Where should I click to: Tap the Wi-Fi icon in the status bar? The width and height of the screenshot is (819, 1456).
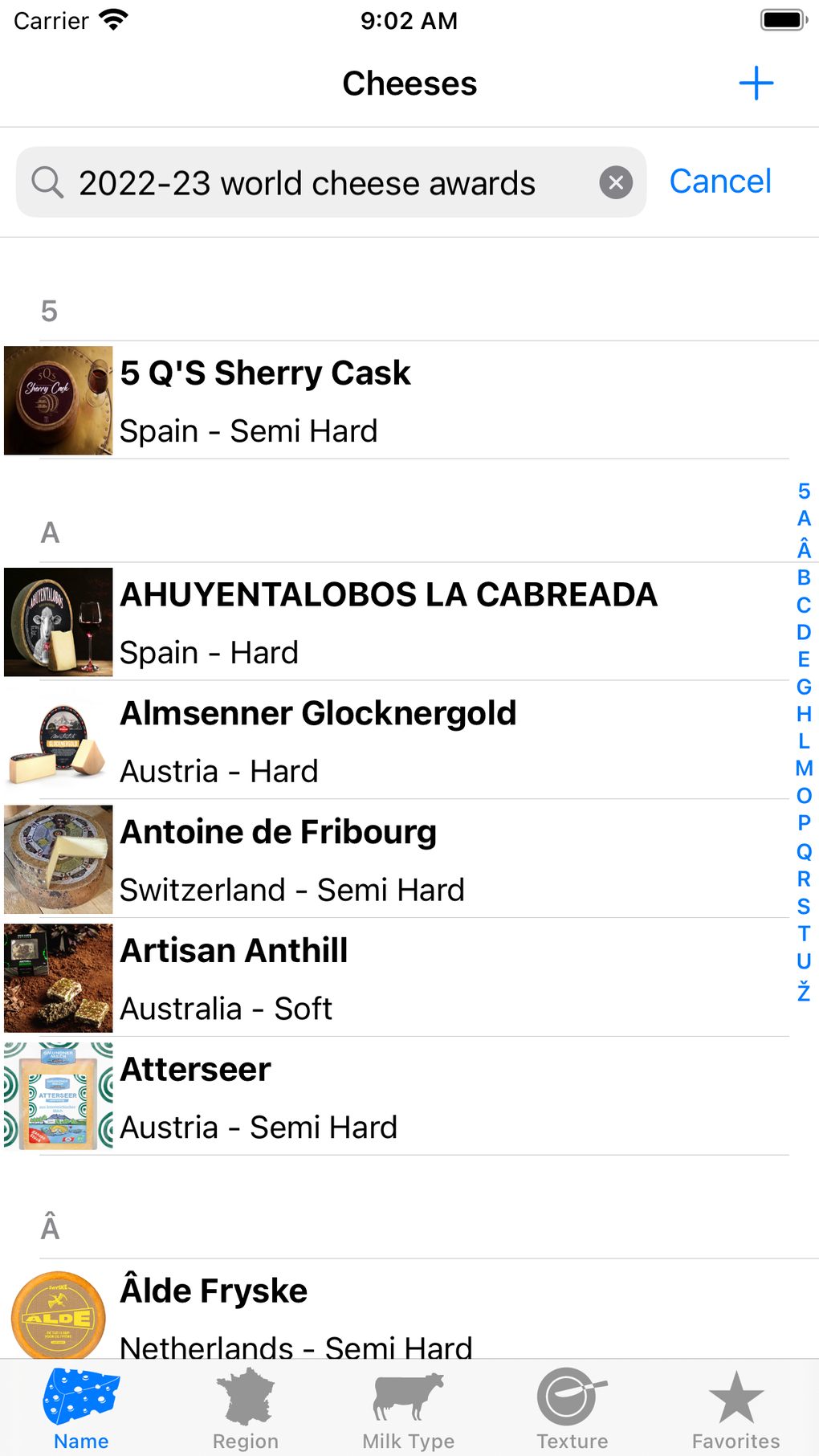click(112, 19)
